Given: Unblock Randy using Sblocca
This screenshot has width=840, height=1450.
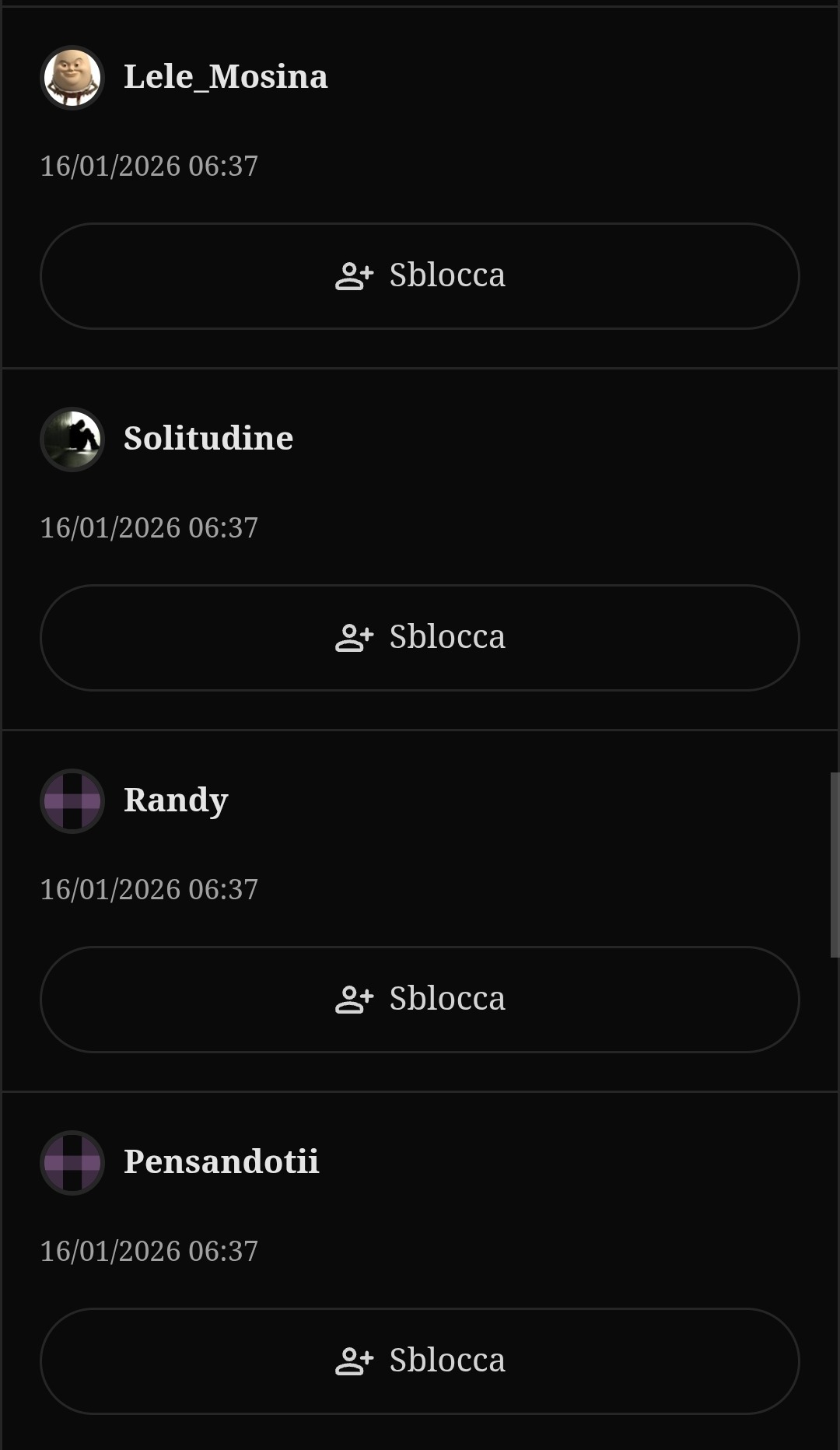Looking at the screenshot, I should (x=420, y=1000).
